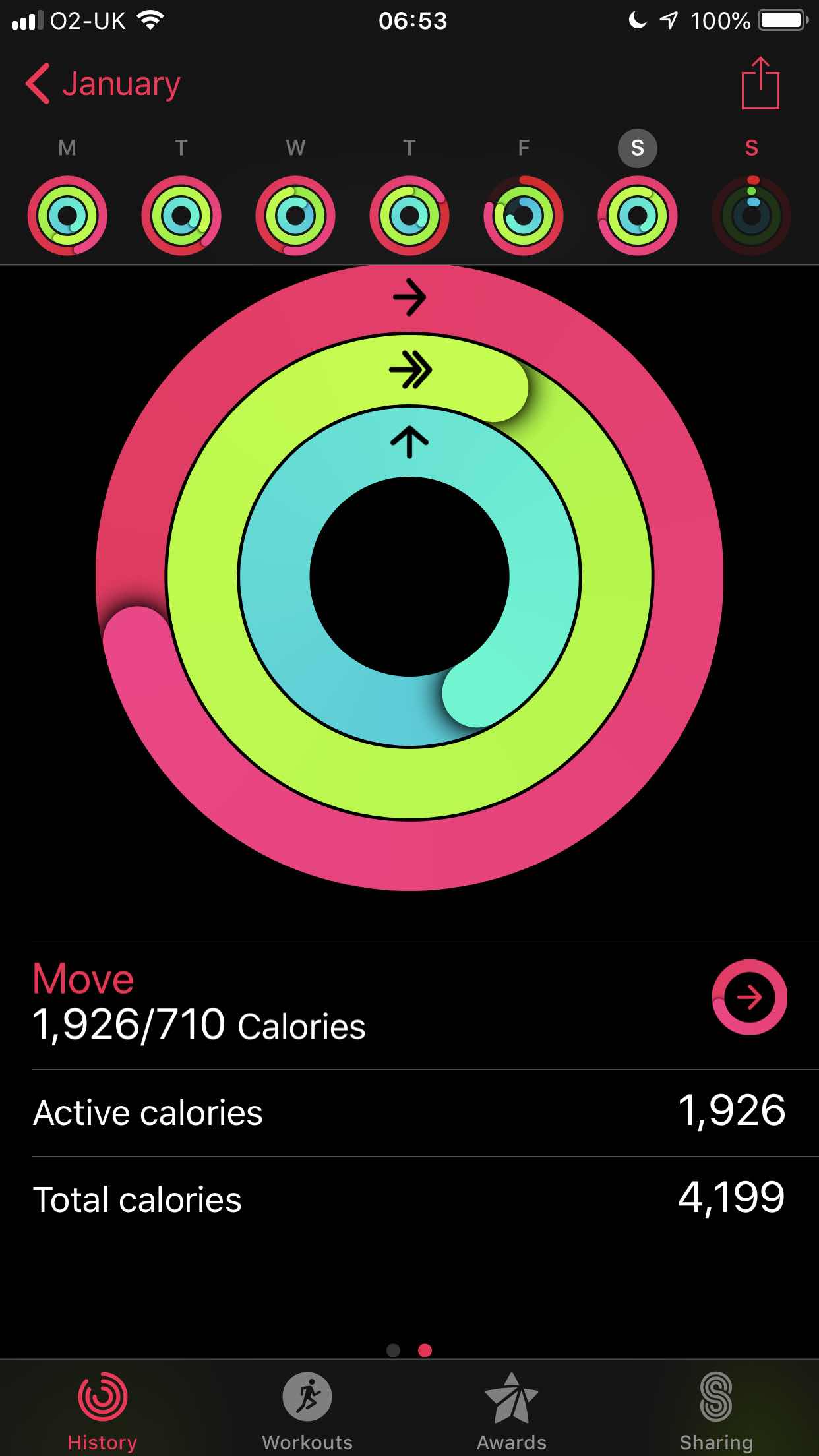Select the red Sunday rings
The height and width of the screenshot is (1456, 819).
tap(751, 215)
